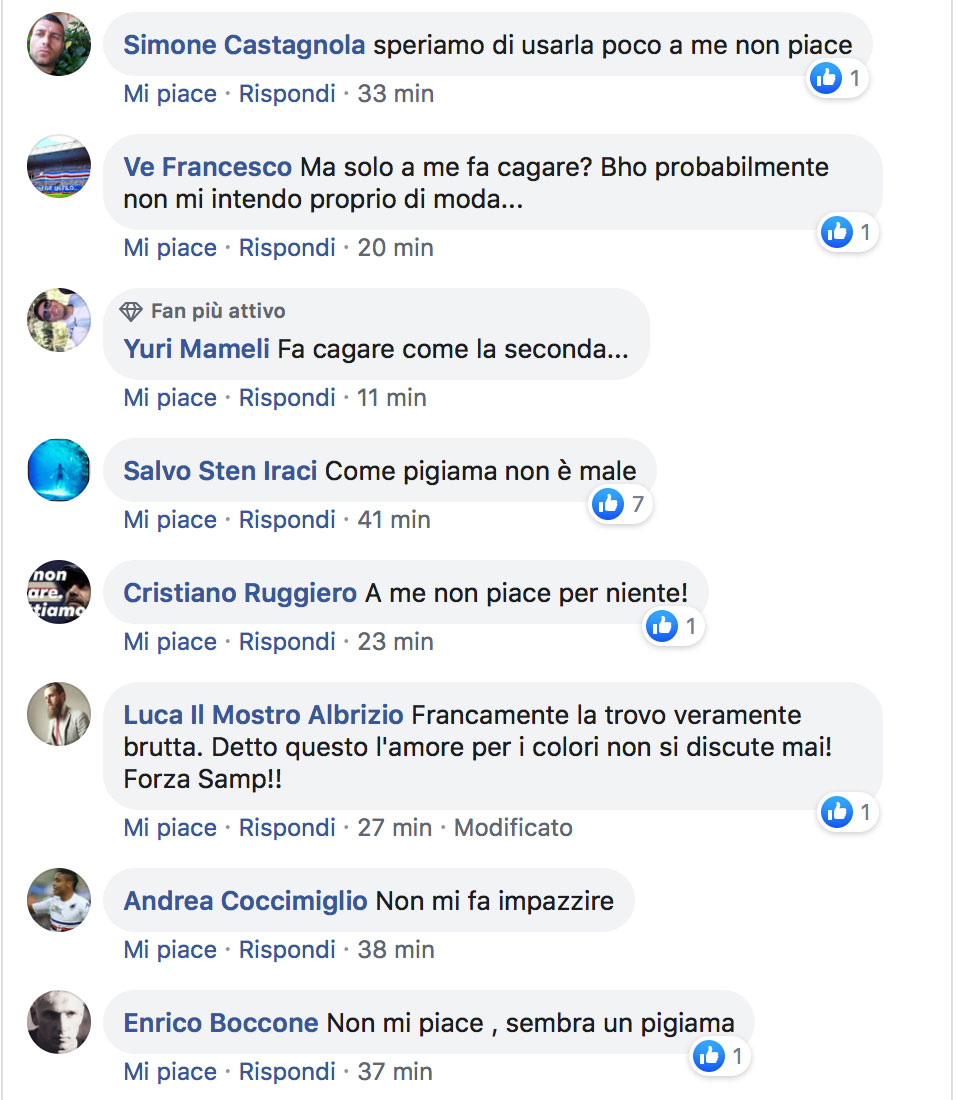Open Andrea Coccimiglio's profile picture
This screenshot has width=956, height=1100.
[58, 900]
